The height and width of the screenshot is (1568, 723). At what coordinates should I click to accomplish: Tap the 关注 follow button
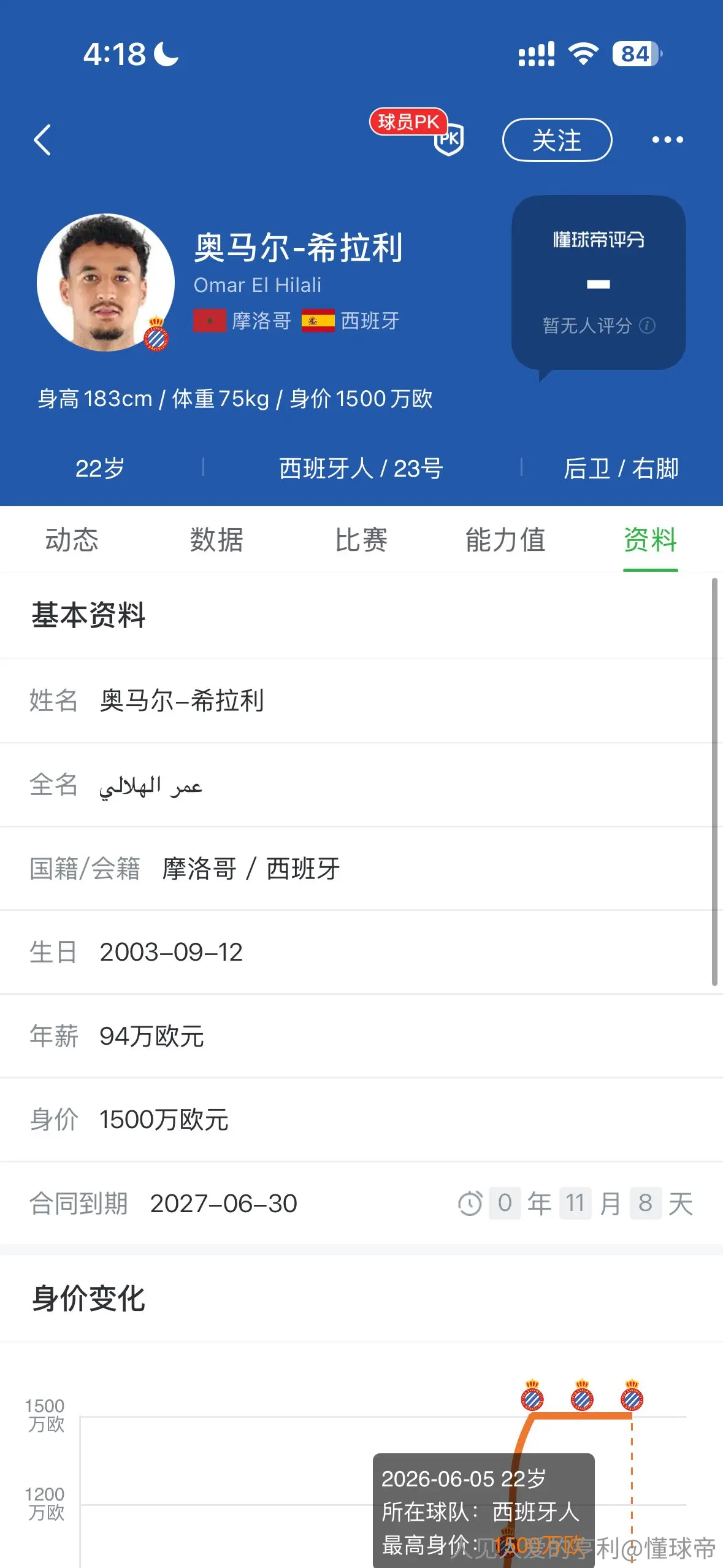click(x=557, y=140)
